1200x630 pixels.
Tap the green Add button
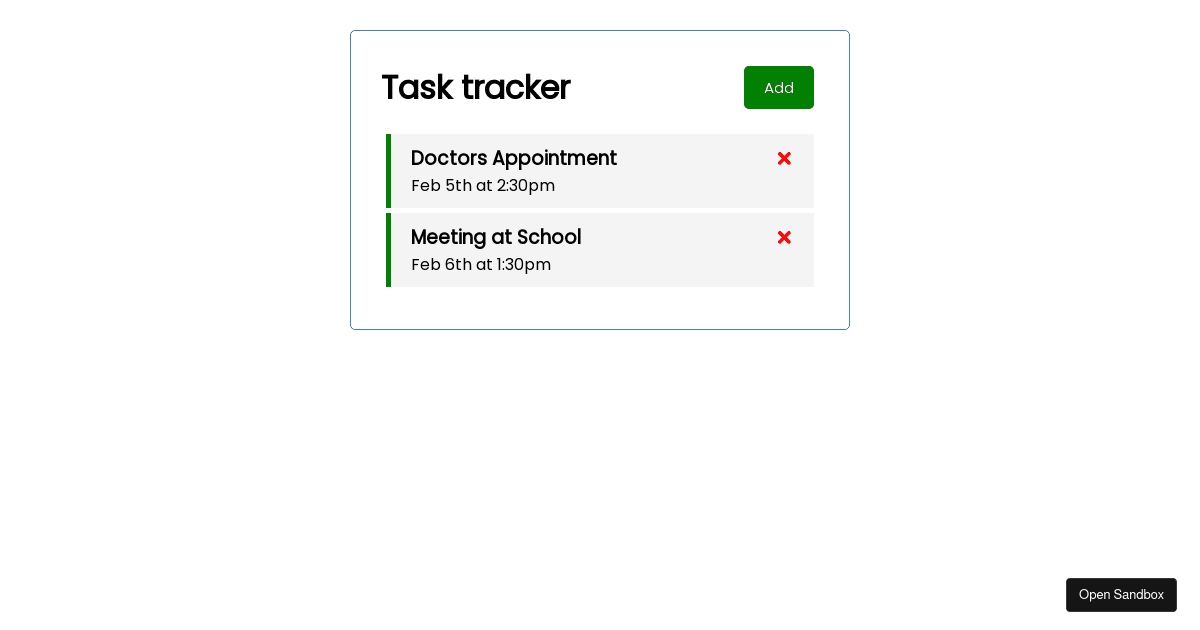click(x=778, y=88)
